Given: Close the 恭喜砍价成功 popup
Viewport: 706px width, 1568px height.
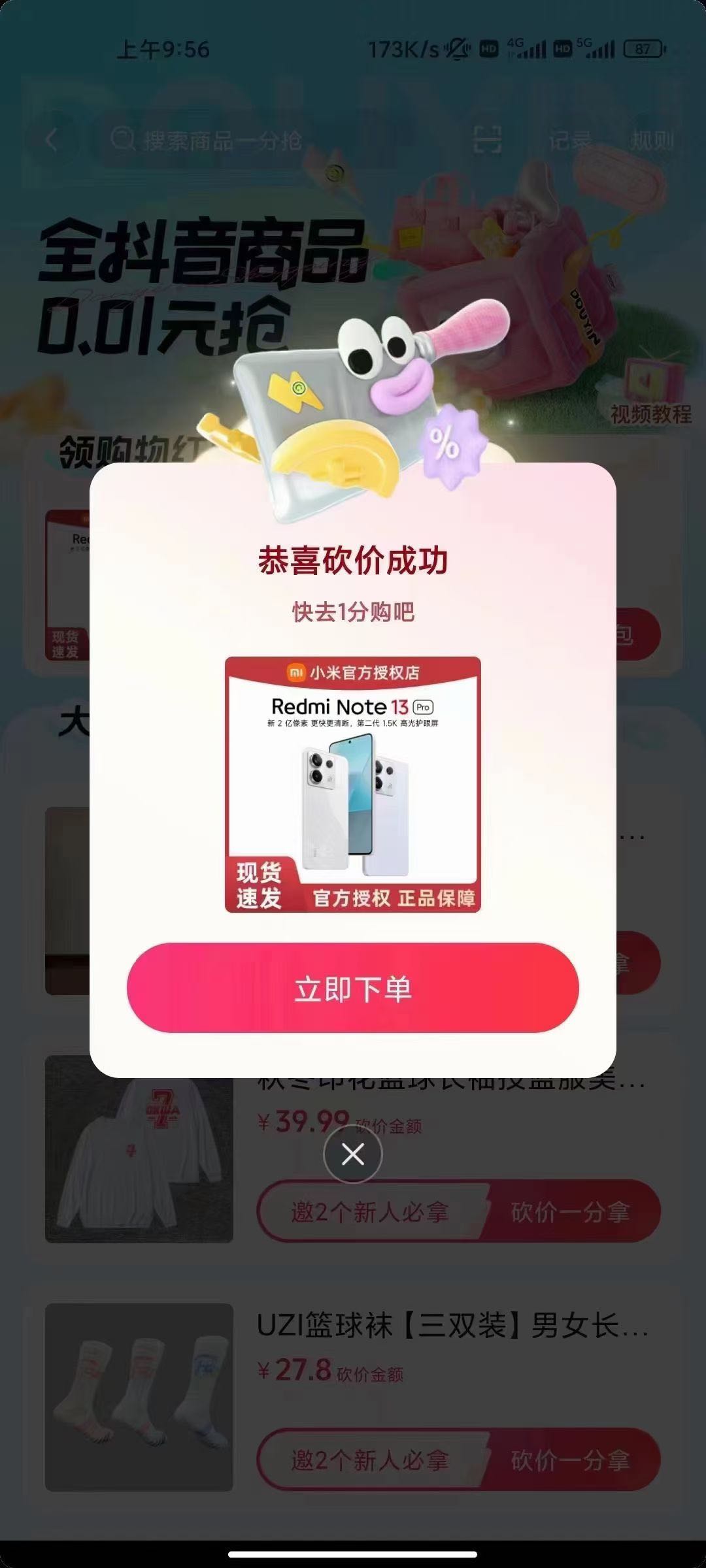Looking at the screenshot, I should tap(353, 1154).
